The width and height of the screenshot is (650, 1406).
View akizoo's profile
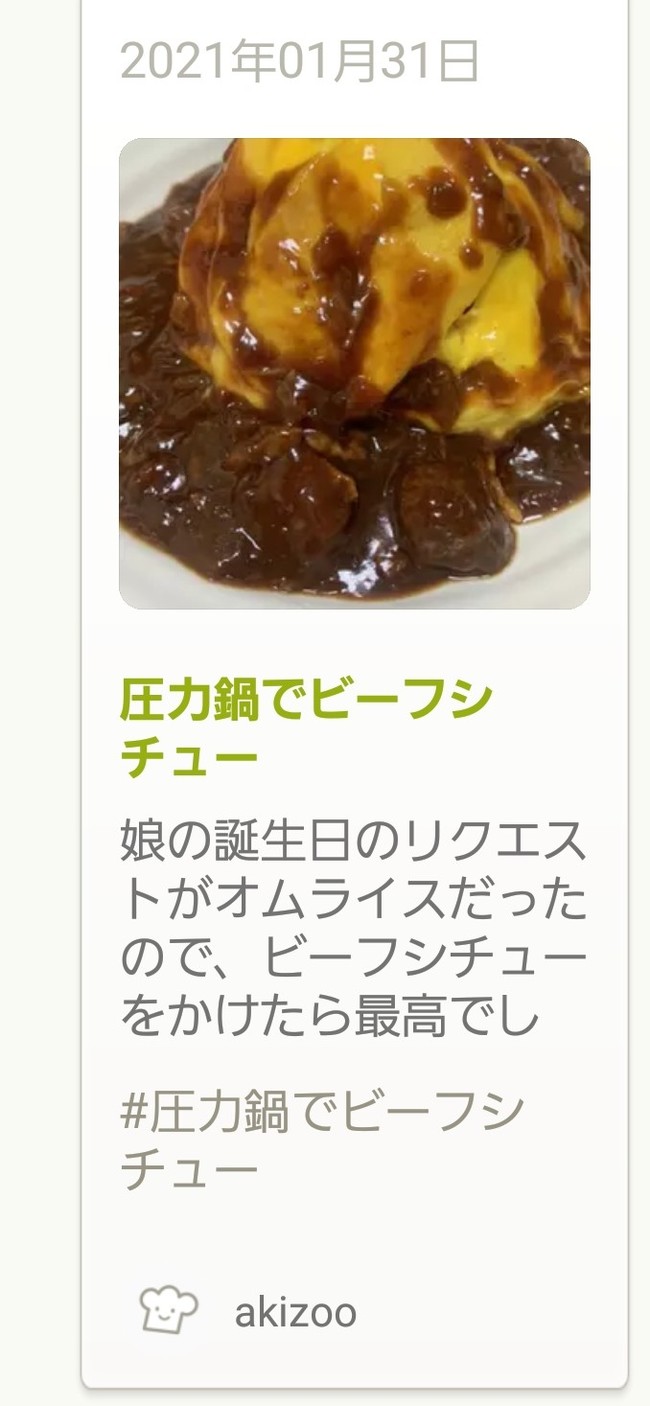pos(295,1312)
